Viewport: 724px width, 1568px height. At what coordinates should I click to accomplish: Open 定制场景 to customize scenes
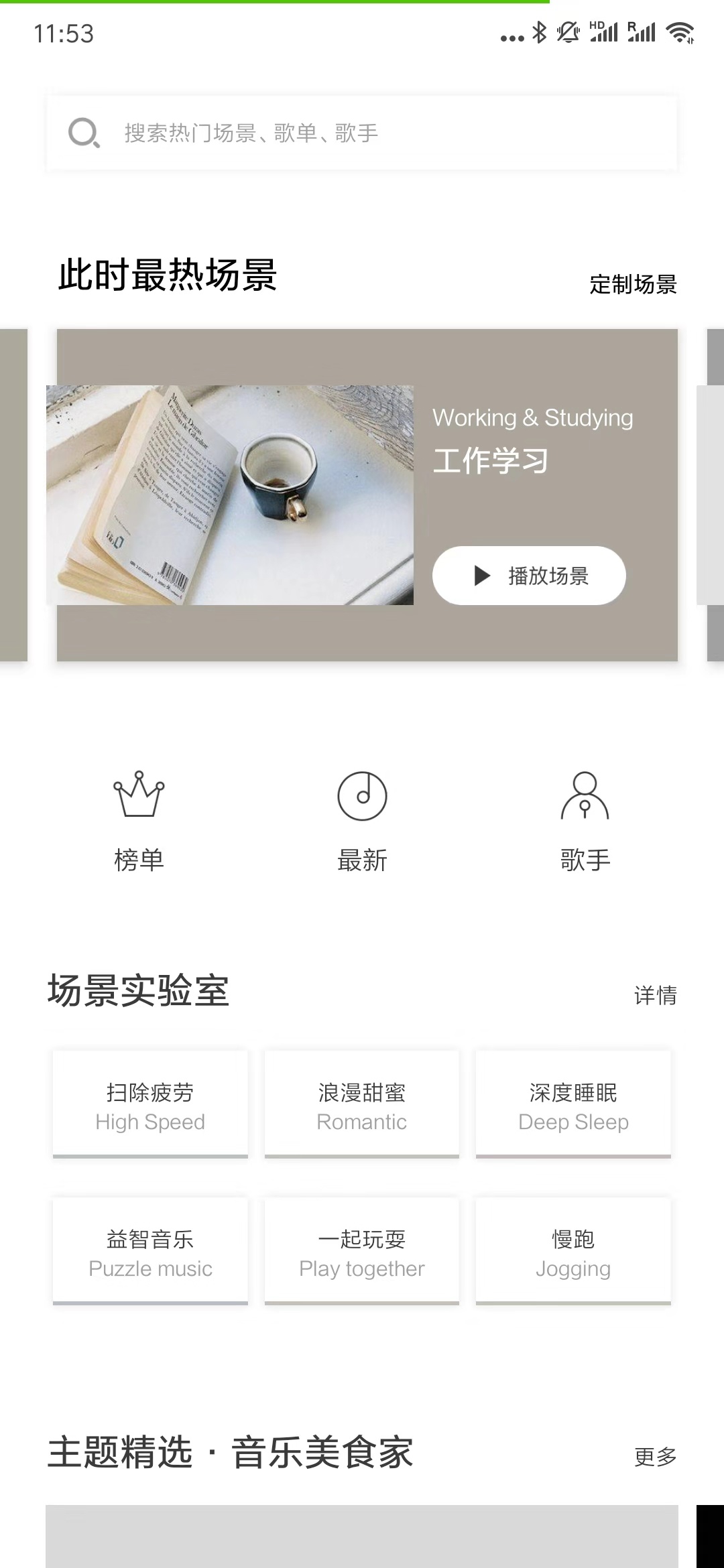pyautogui.click(x=633, y=284)
